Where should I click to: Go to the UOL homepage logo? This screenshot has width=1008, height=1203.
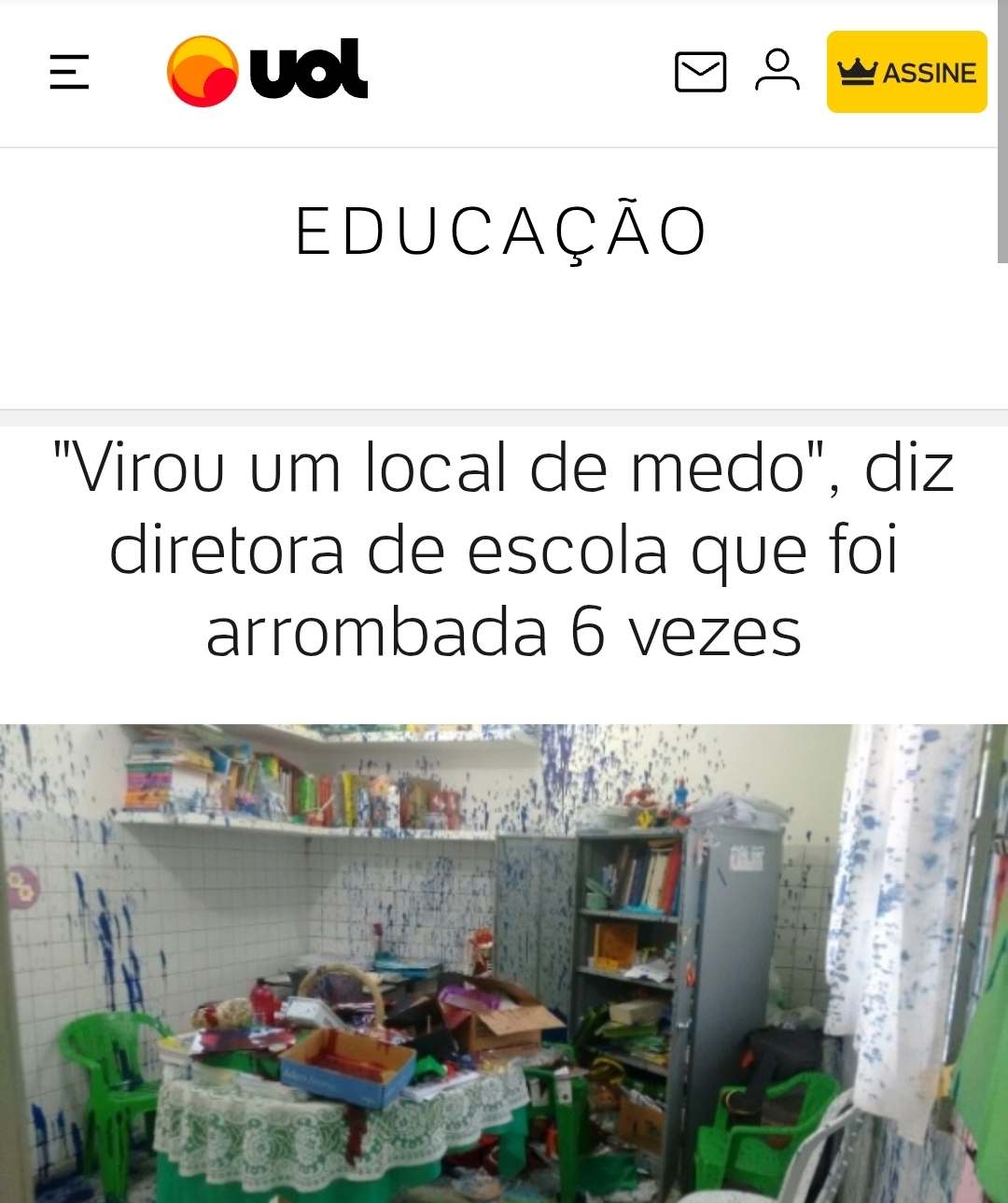coord(267,71)
